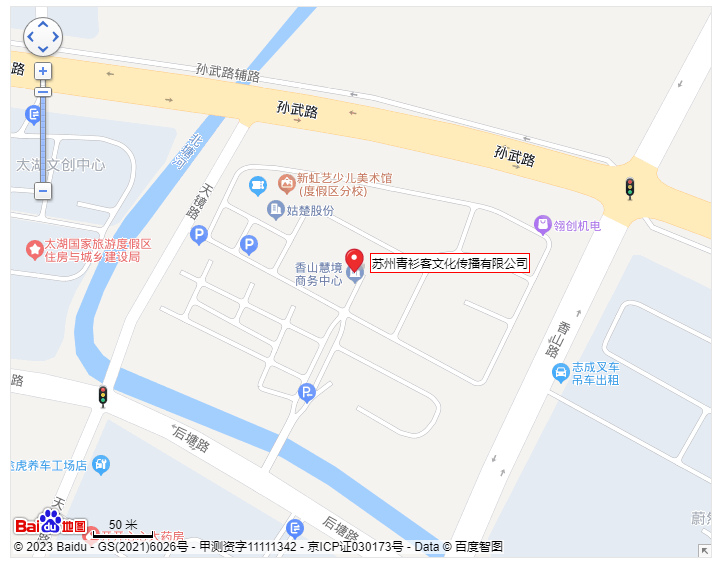Image resolution: width=720 pixels, height=564 pixels.
Task: Select the 姑楚股份 building marker
Action: pyautogui.click(x=276, y=210)
